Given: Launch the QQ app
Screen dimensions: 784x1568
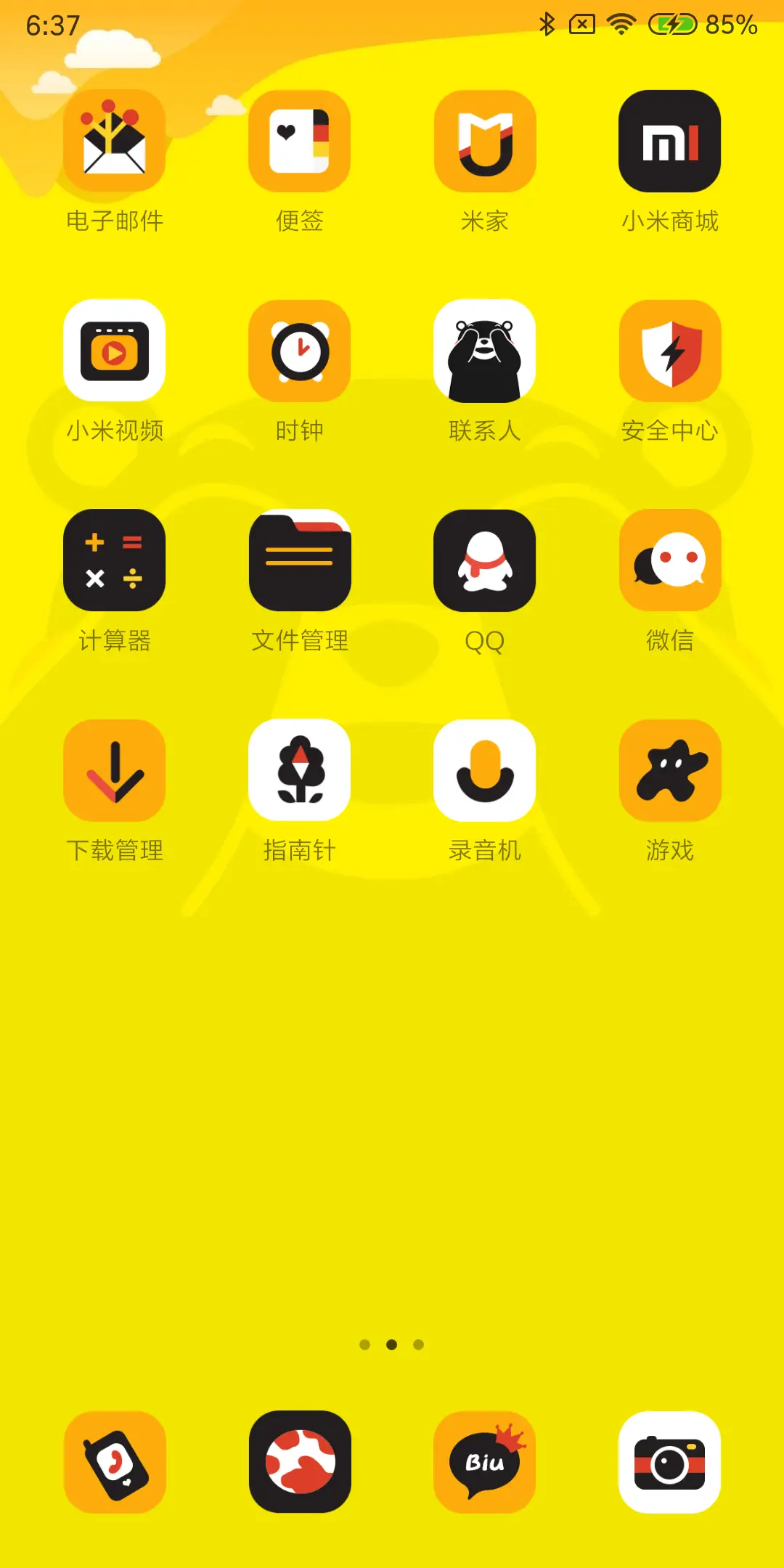Looking at the screenshot, I should click(x=485, y=560).
